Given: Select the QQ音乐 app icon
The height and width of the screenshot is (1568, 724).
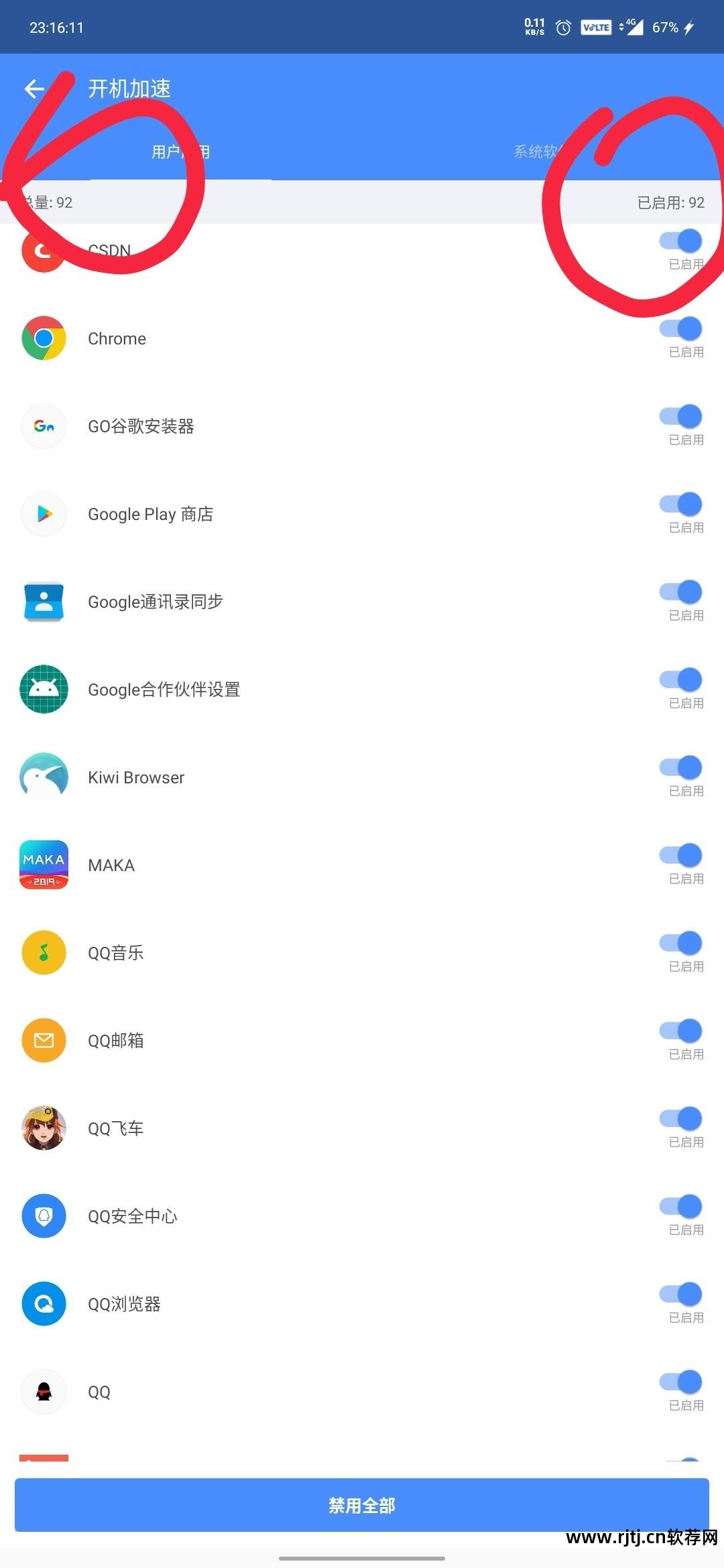Looking at the screenshot, I should (x=44, y=952).
